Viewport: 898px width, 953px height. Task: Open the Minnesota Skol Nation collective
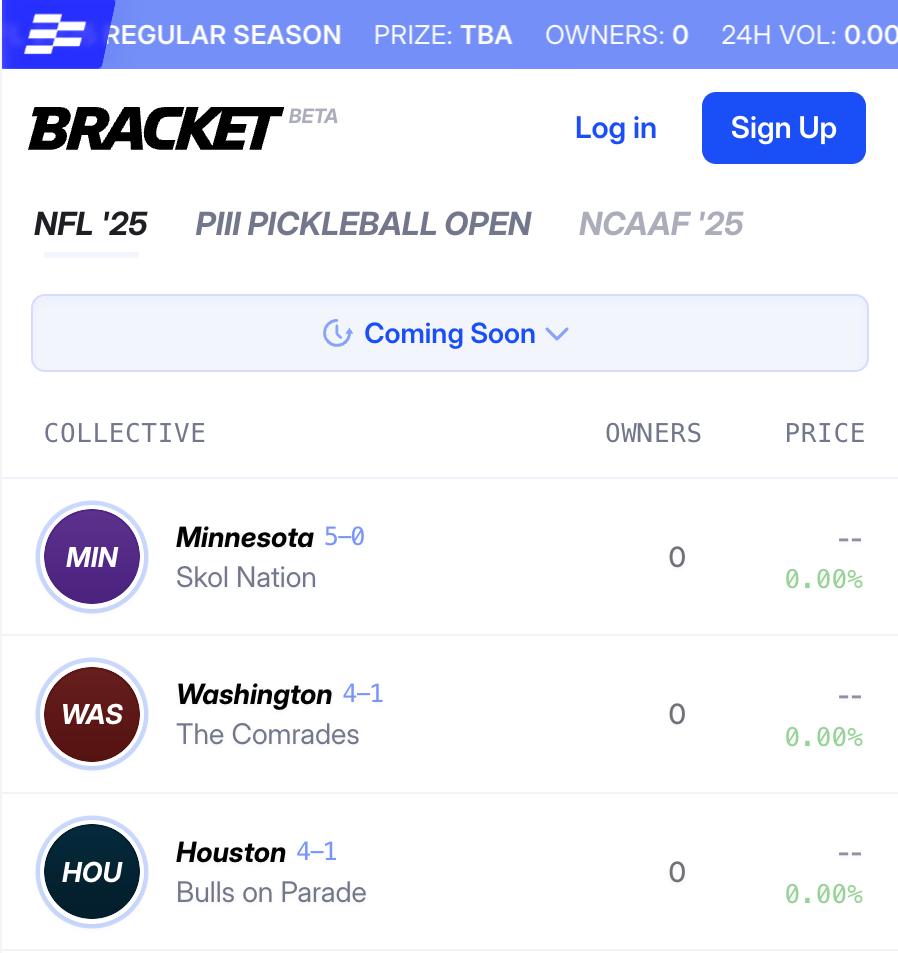coord(450,557)
